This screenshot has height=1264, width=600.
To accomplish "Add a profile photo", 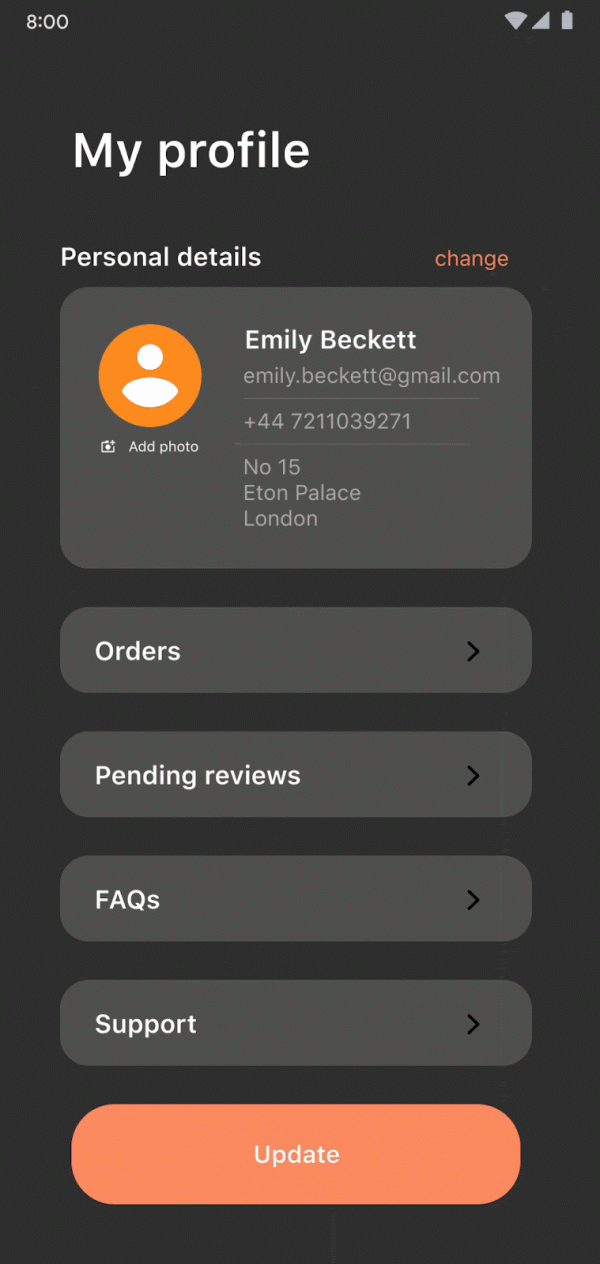I will (150, 447).
